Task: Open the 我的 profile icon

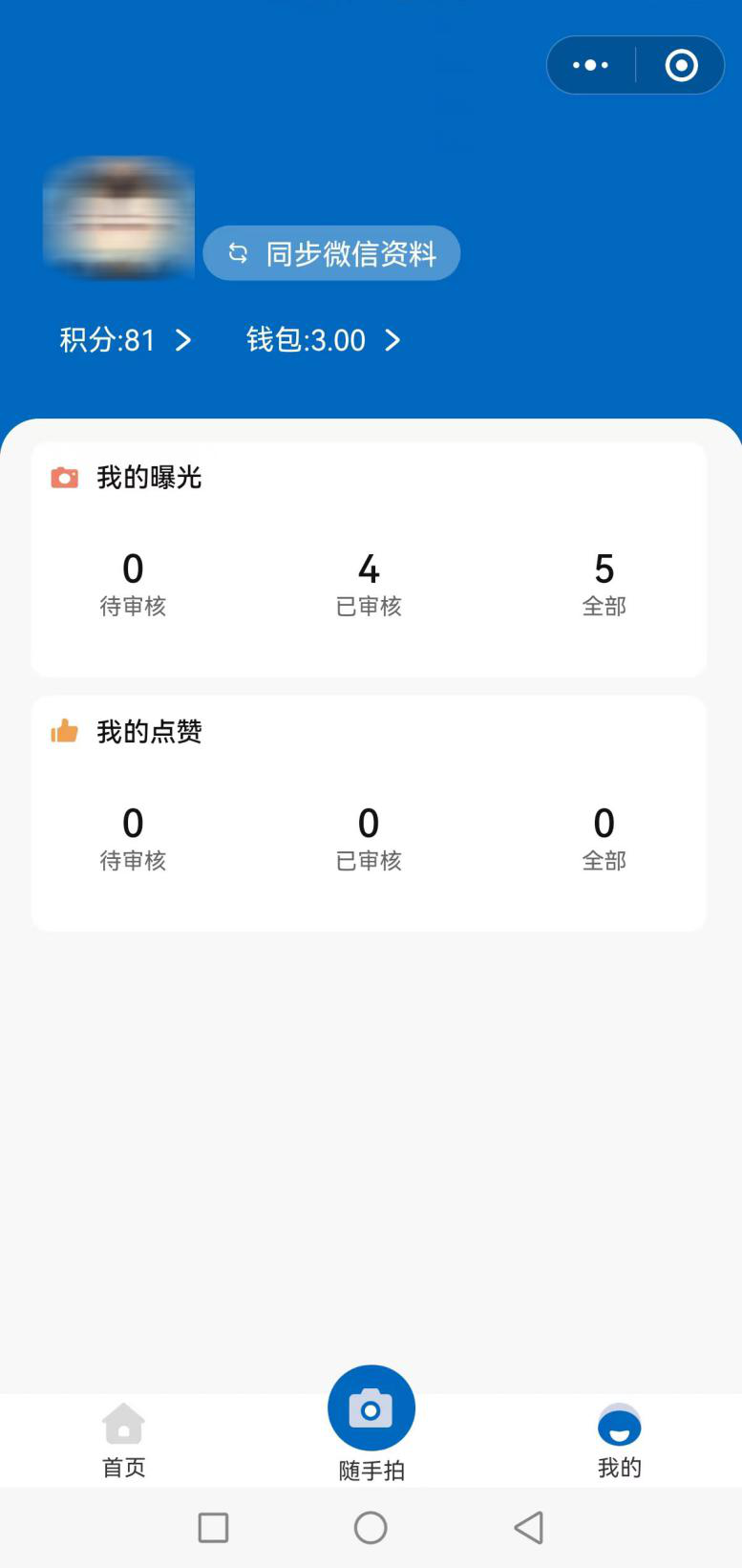Action: click(x=619, y=1423)
